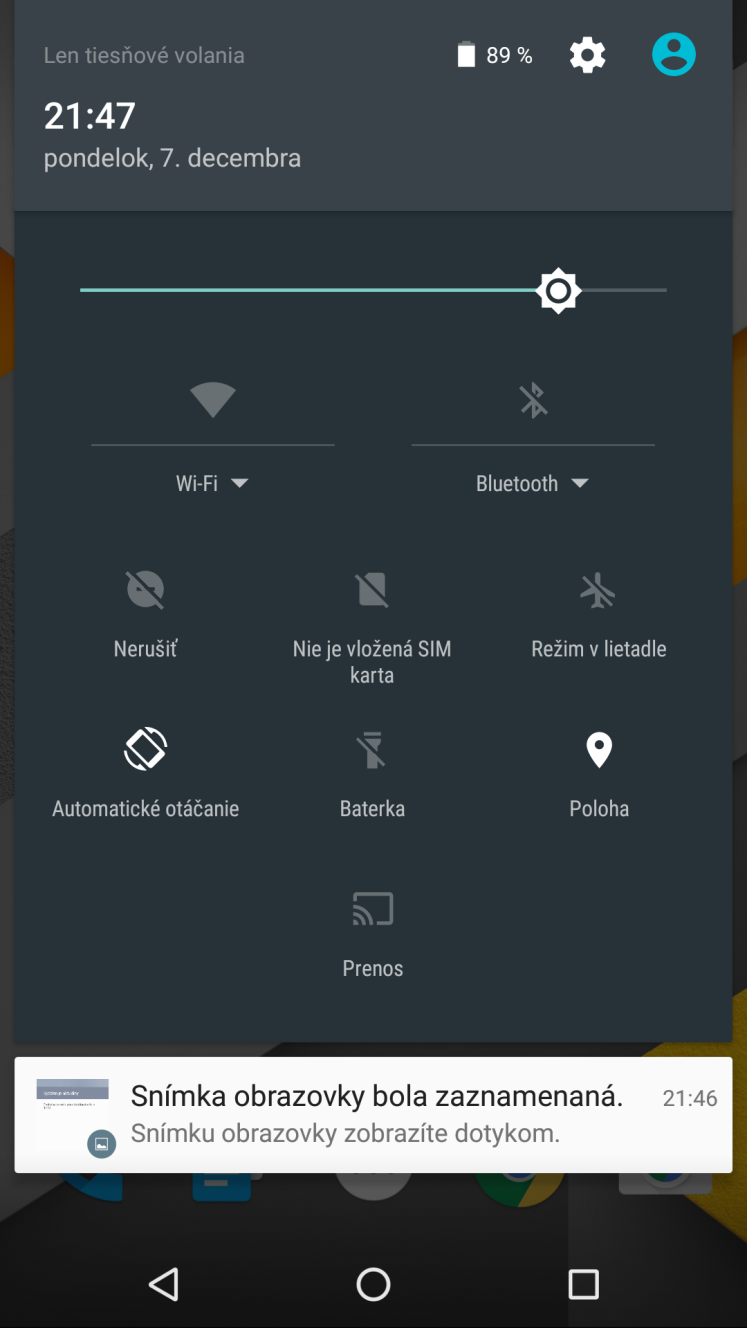747x1328 pixels.
Task: Toggle Automatické otáčanie
Action: tap(145, 772)
